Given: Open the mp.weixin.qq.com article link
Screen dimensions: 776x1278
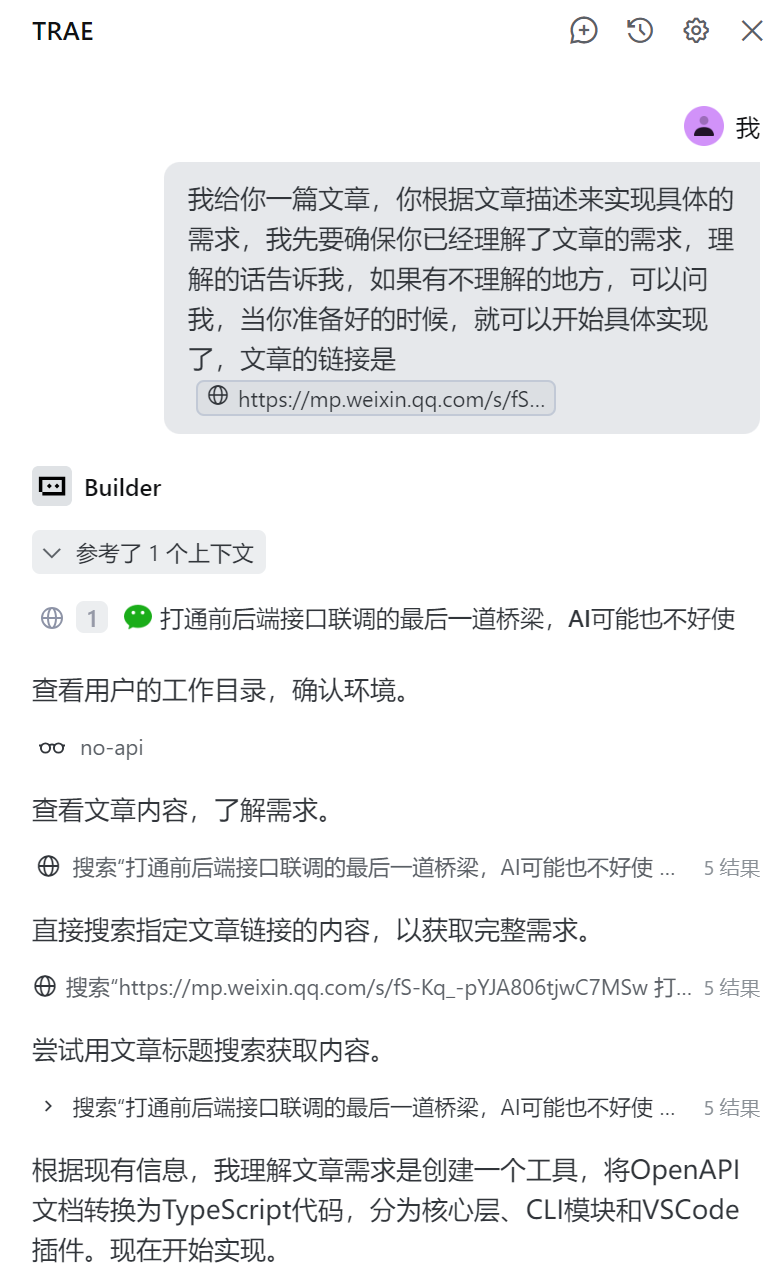Looking at the screenshot, I should 376,398.
